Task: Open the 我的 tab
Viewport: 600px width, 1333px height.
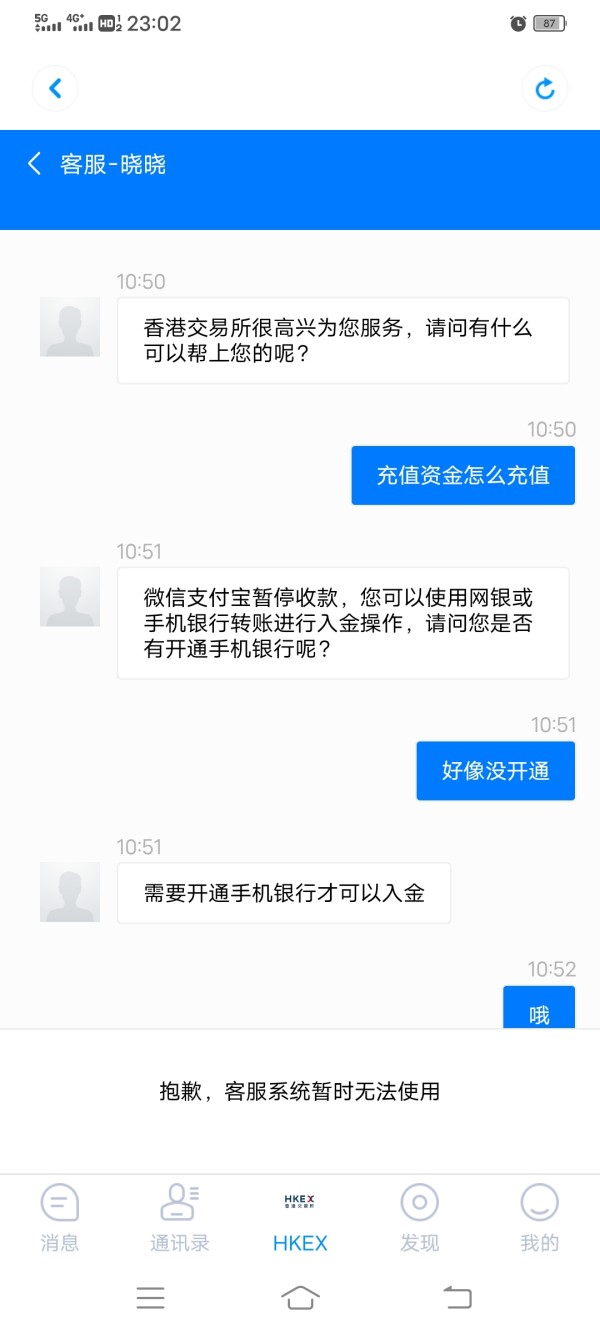Action: tap(540, 1218)
